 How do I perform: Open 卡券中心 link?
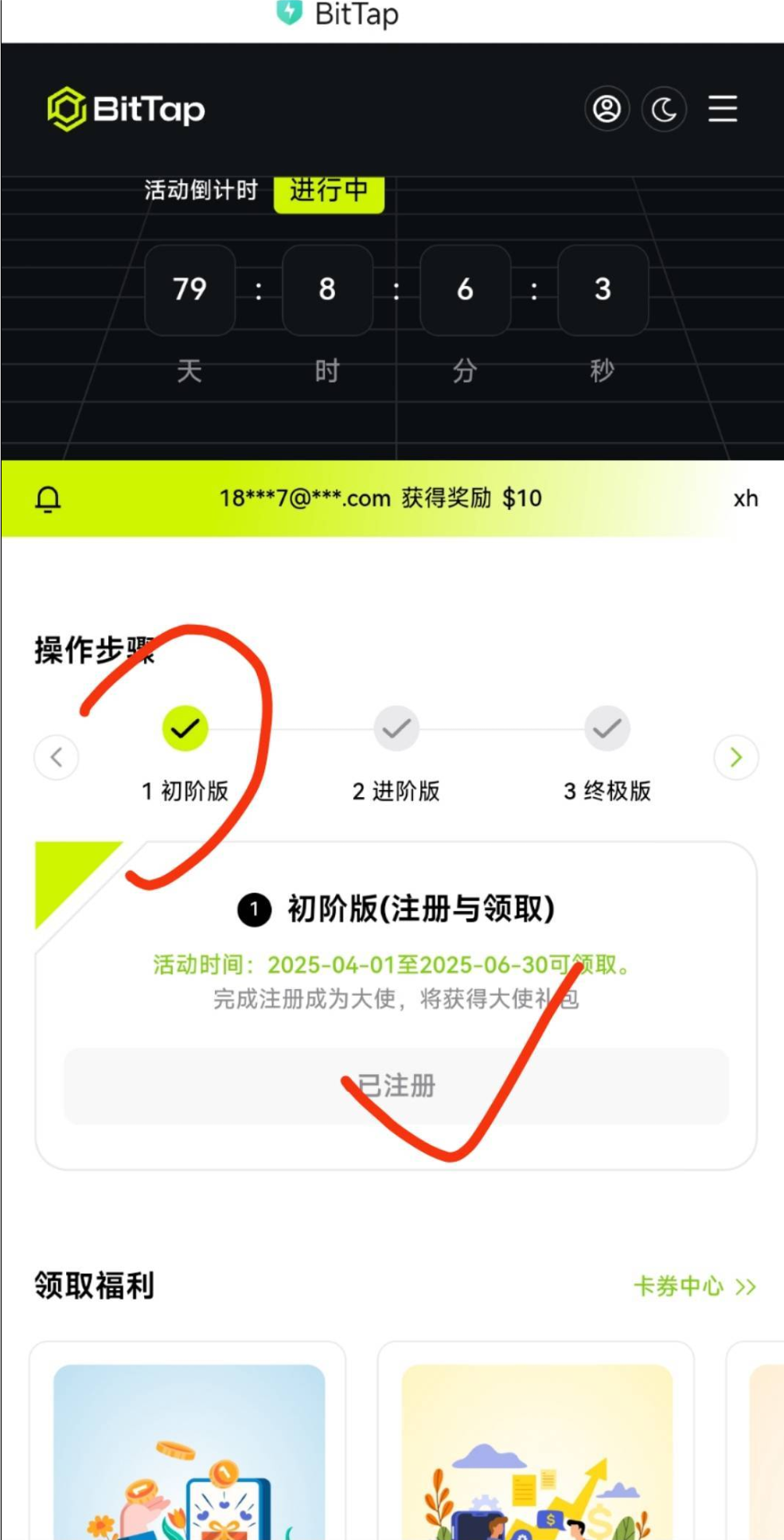click(694, 1286)
